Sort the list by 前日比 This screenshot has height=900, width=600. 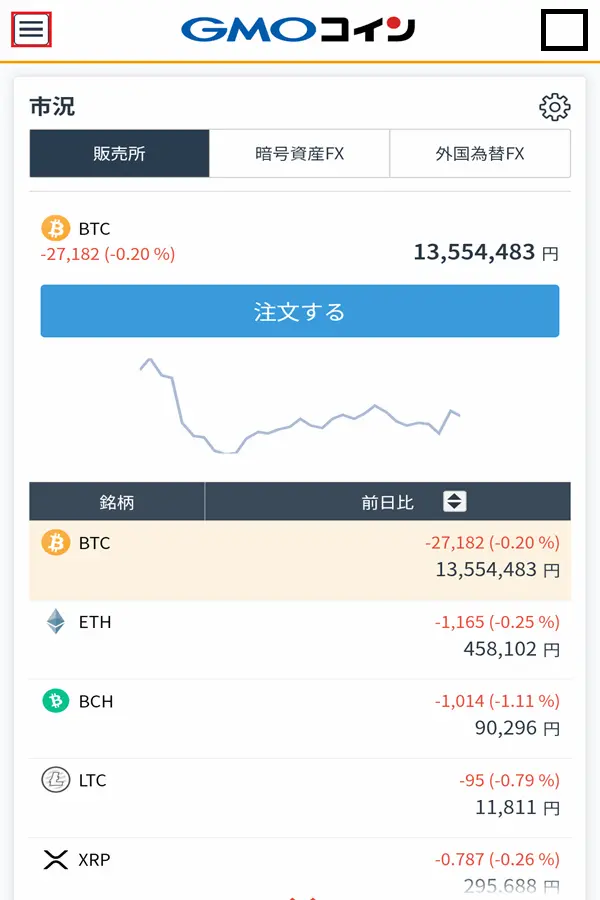[455, 502]
